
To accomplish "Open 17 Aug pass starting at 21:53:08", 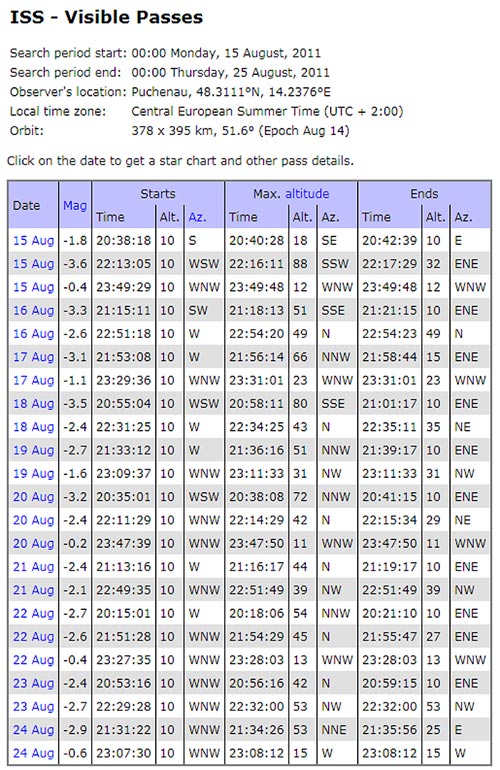I will (x=33, y=357).
